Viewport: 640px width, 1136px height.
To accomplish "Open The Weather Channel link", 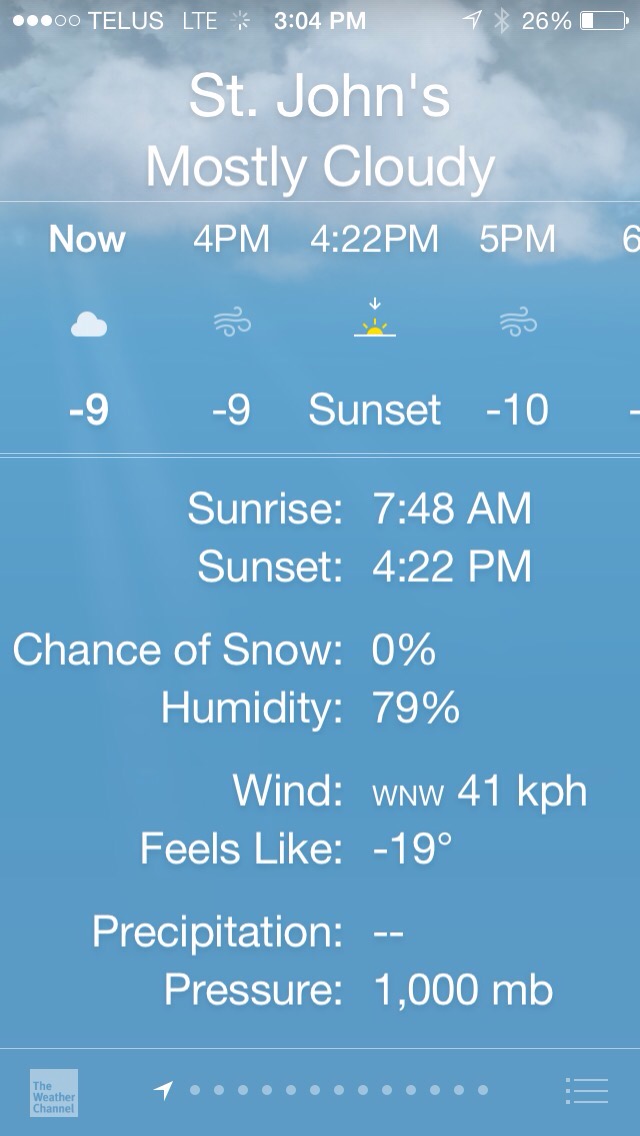I will tap(53, 1092).
